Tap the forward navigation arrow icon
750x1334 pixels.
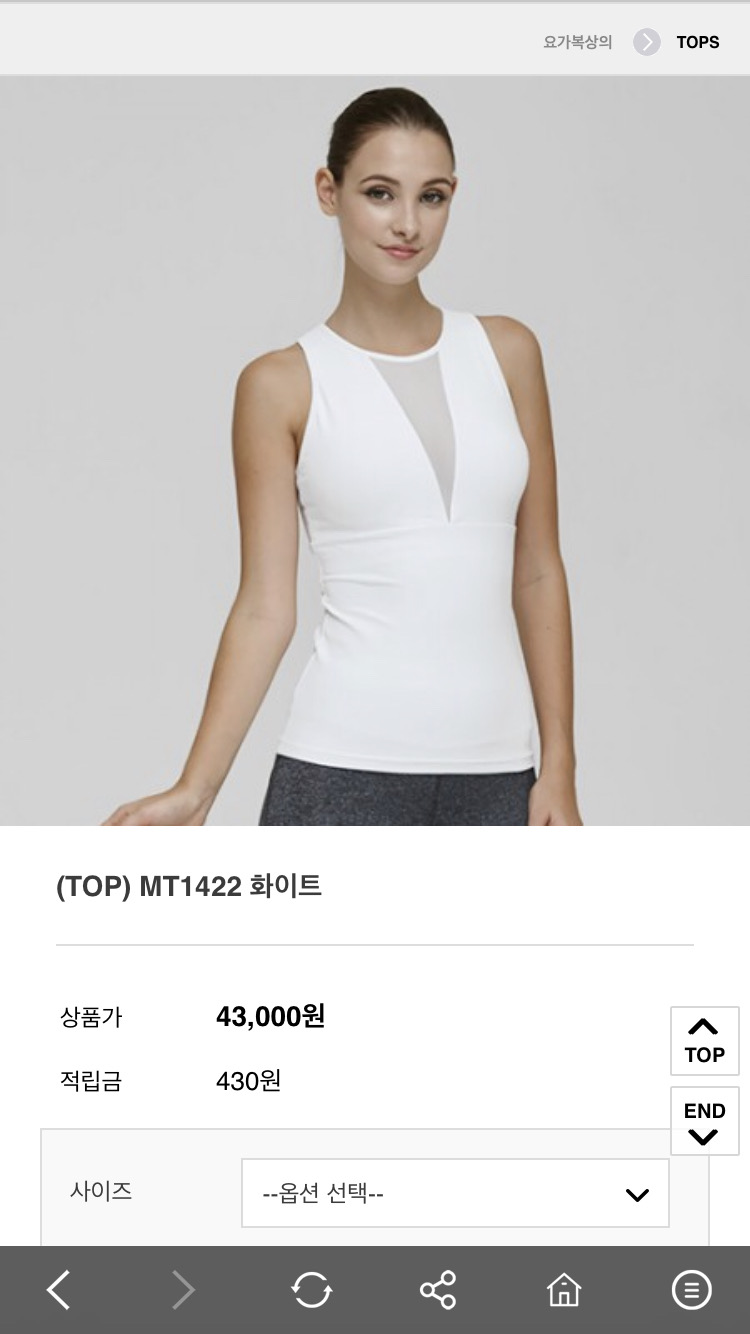[x=184, y=1290]
